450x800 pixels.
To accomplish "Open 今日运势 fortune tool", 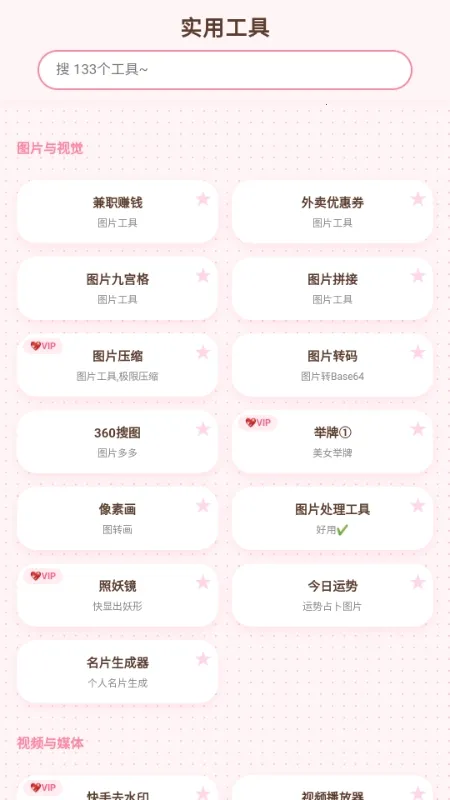I will tap(332, 595).
